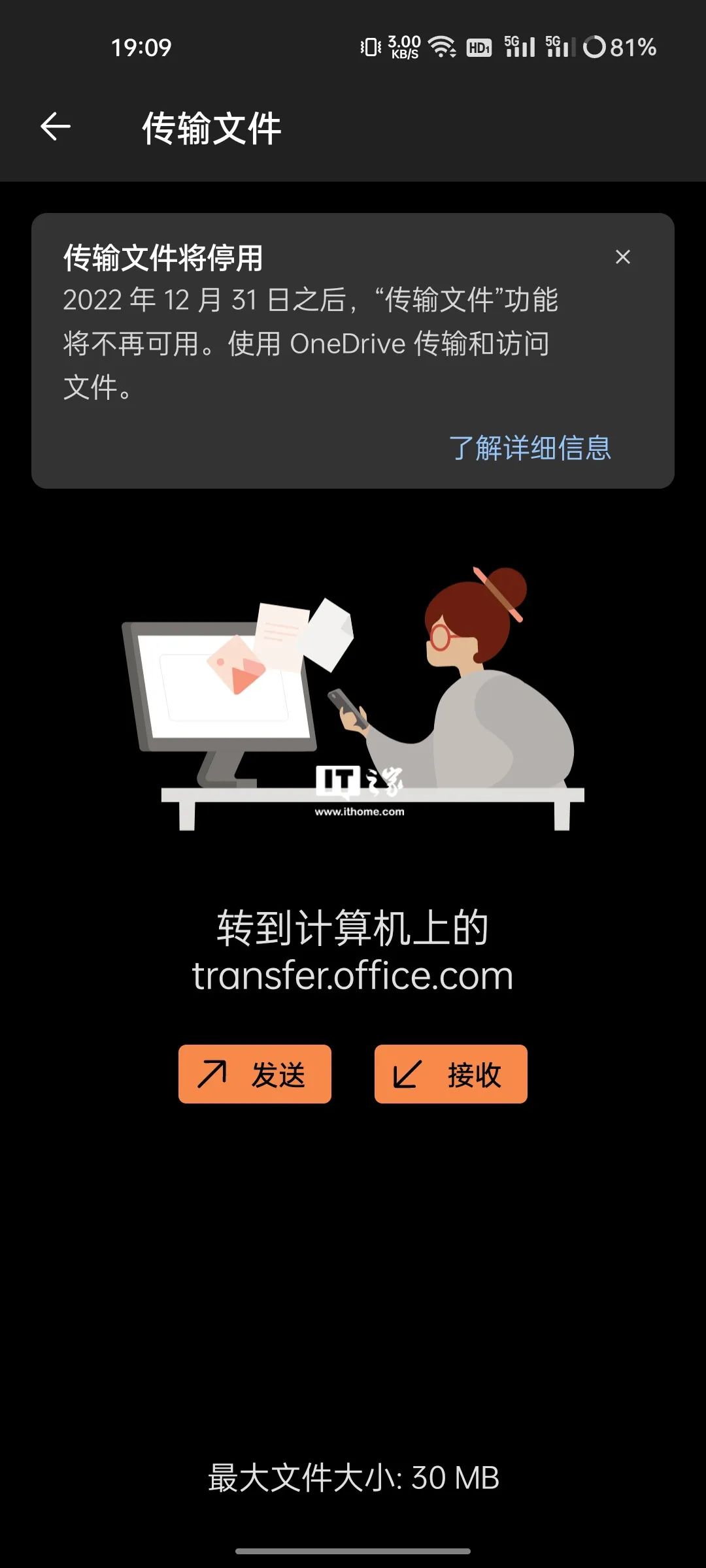706x1568 pixels.
Task: Tap the back arrow to exit 传输文件
Action: coord(56,126)
